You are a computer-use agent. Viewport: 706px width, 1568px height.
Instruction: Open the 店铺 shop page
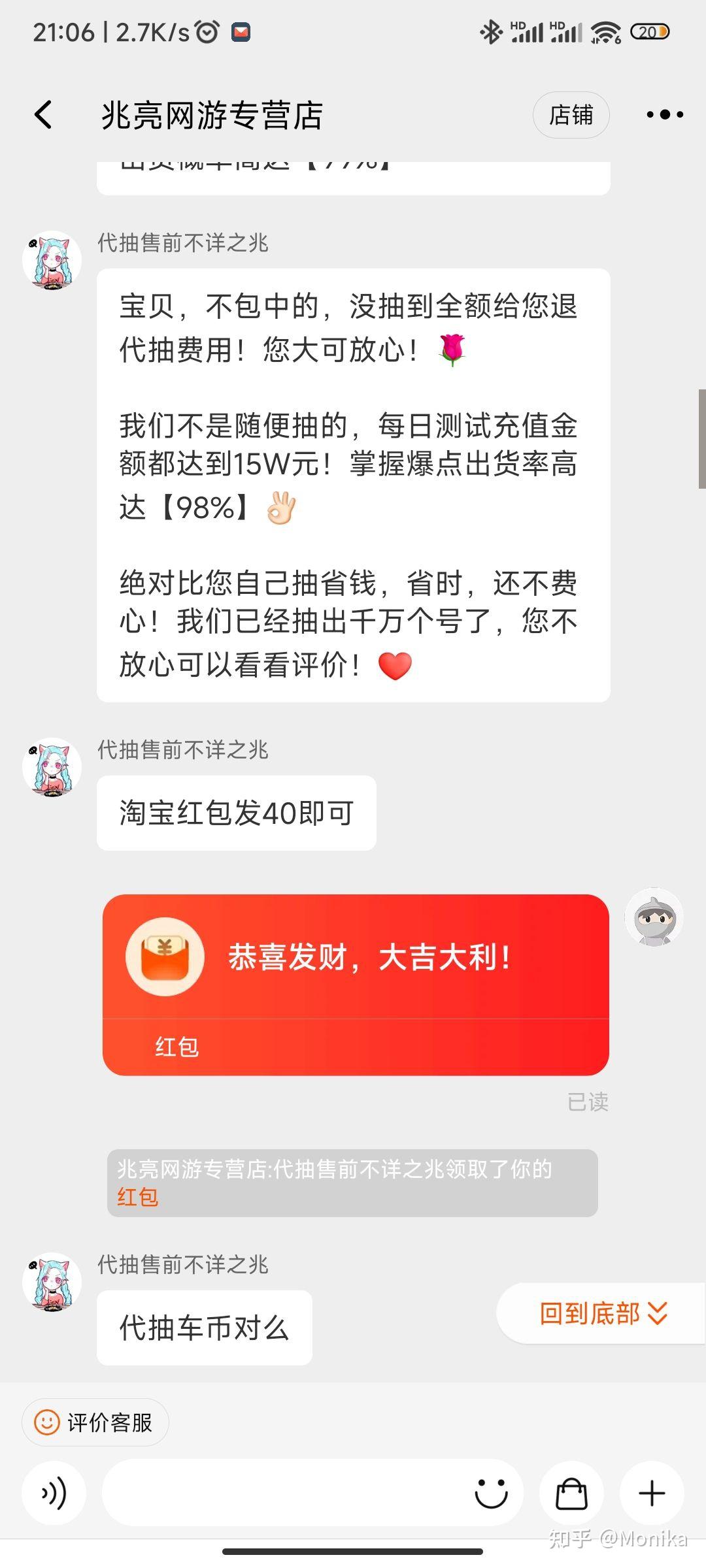pos(571,114)
